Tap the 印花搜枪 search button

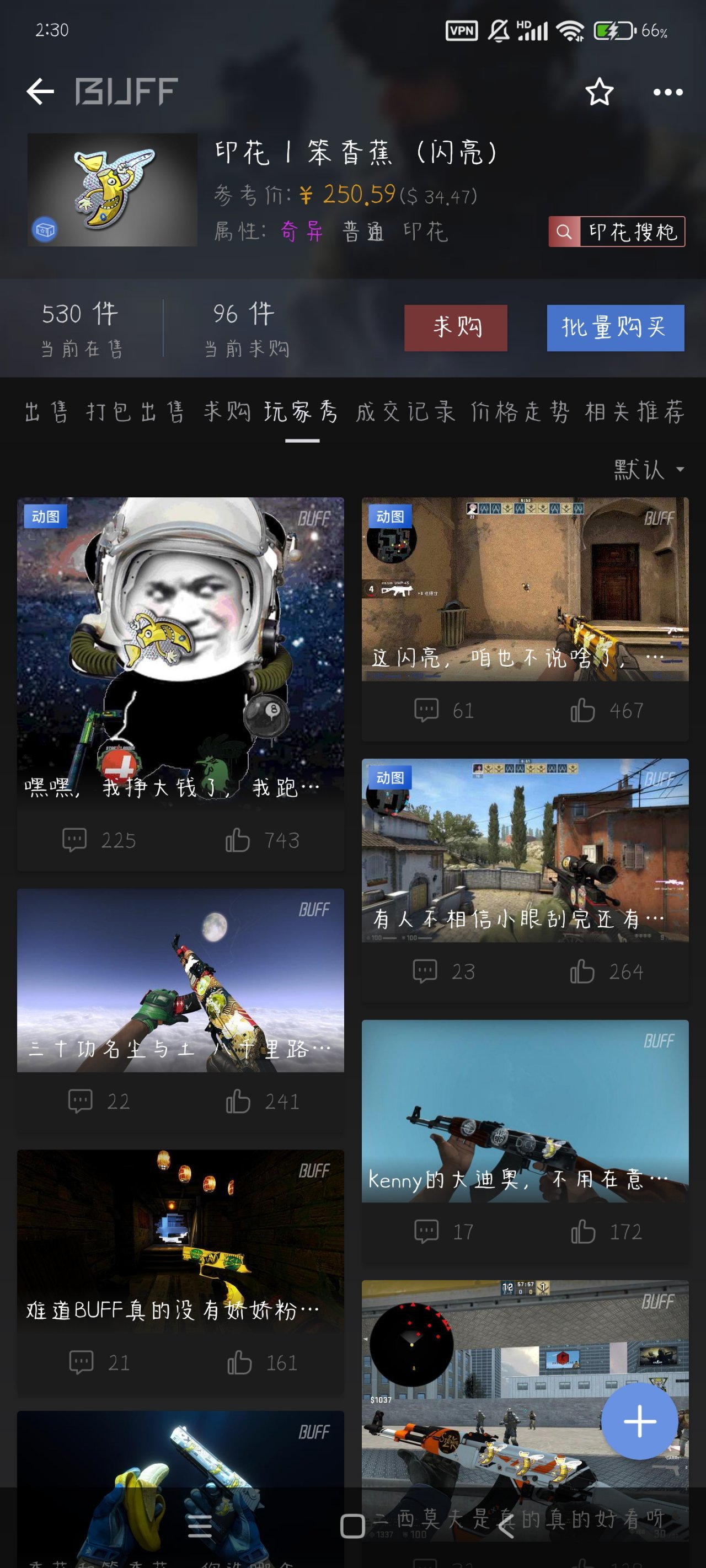(617, 232)
